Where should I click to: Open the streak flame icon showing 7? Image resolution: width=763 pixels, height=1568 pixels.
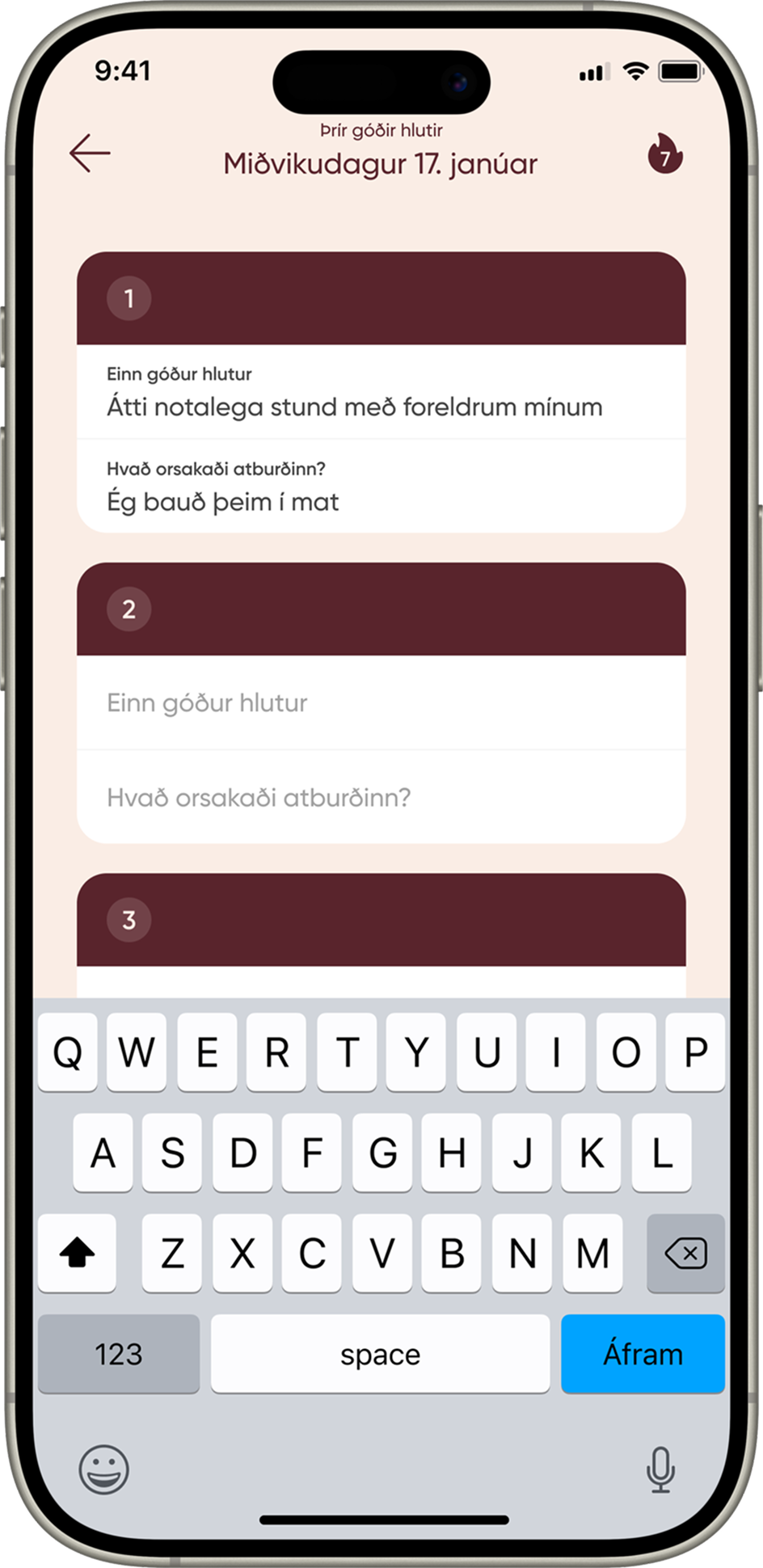(664, 154)
